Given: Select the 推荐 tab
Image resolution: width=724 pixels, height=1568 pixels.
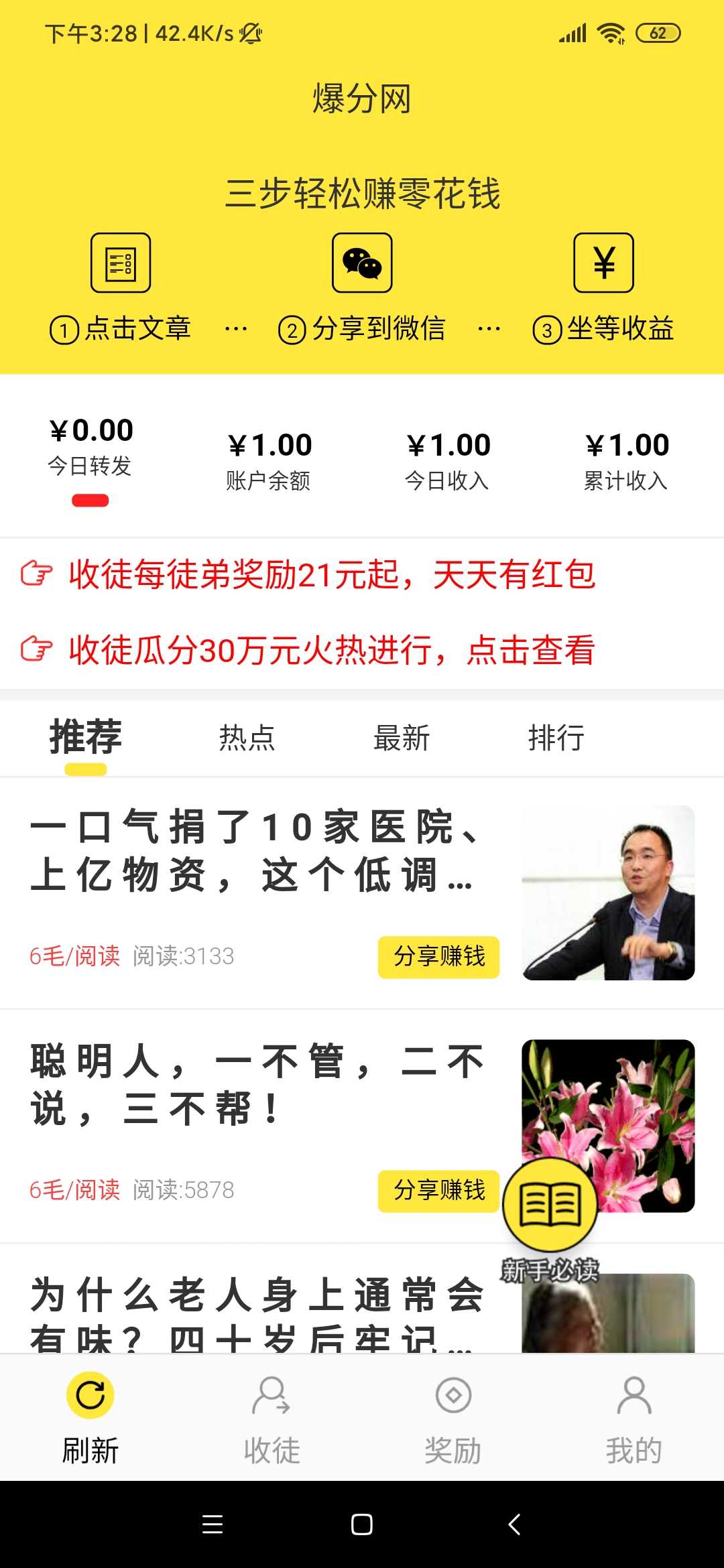Looking at the screenshot, I should point(86,737).
